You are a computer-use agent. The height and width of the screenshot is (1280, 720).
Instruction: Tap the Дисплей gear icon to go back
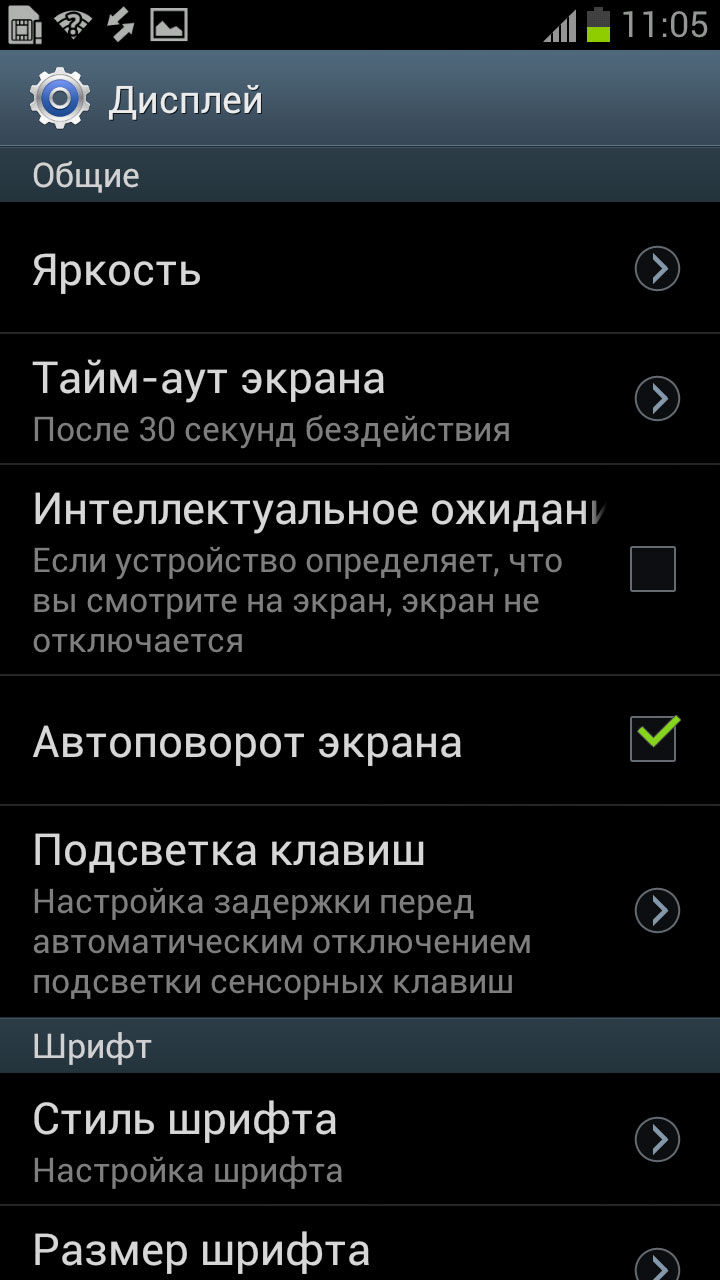(x=61, y=99)
